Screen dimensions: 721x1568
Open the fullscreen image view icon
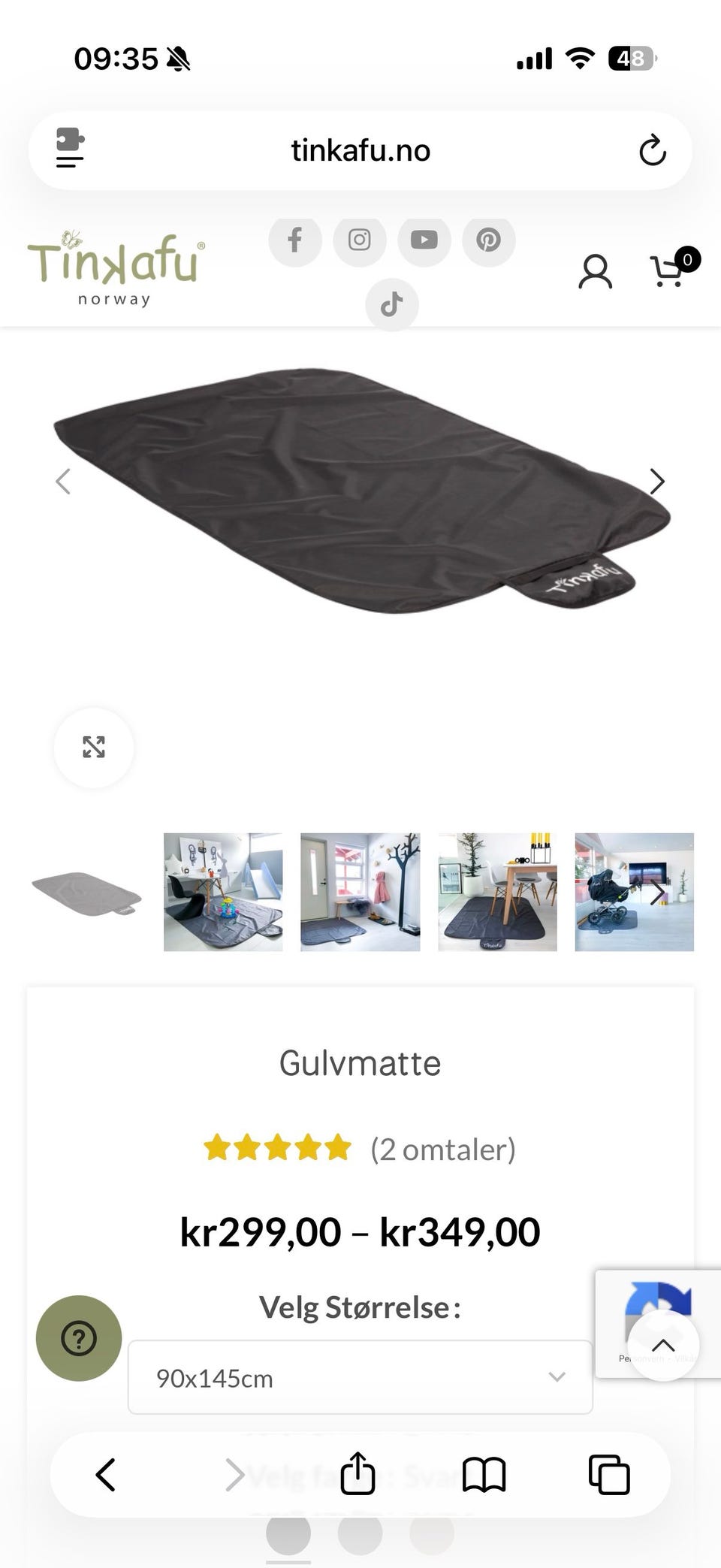coord(93,748)
